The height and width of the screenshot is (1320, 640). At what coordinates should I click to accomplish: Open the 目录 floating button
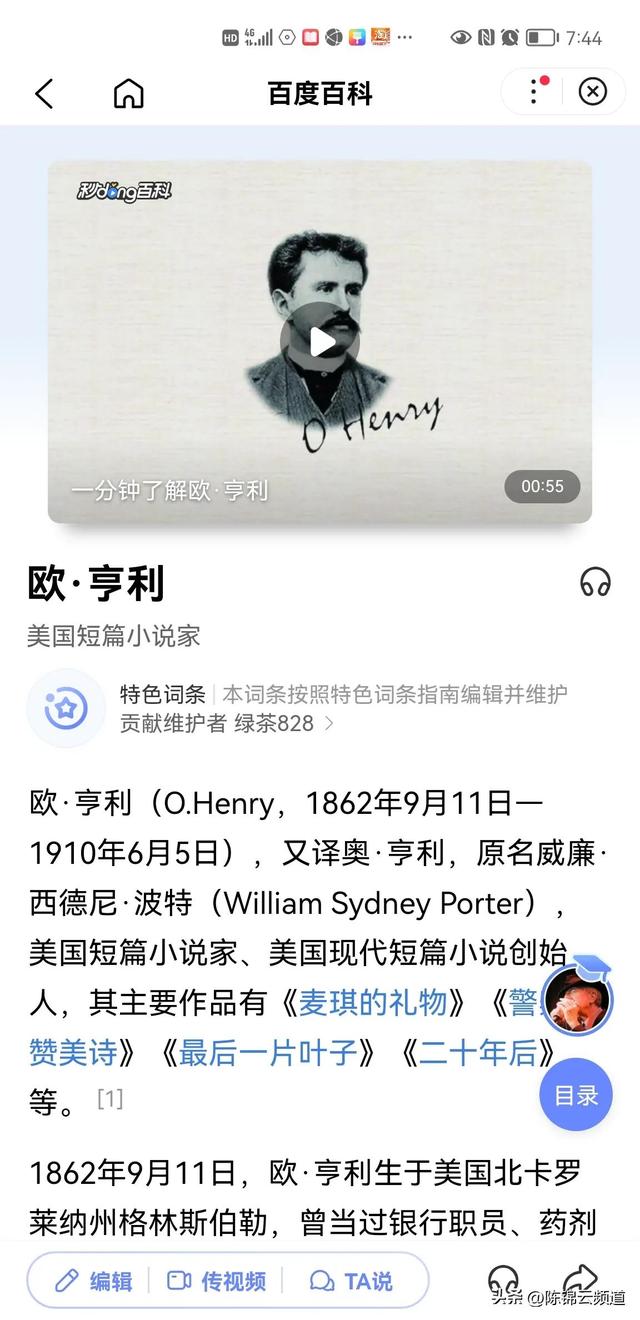tap(576, 1095)
